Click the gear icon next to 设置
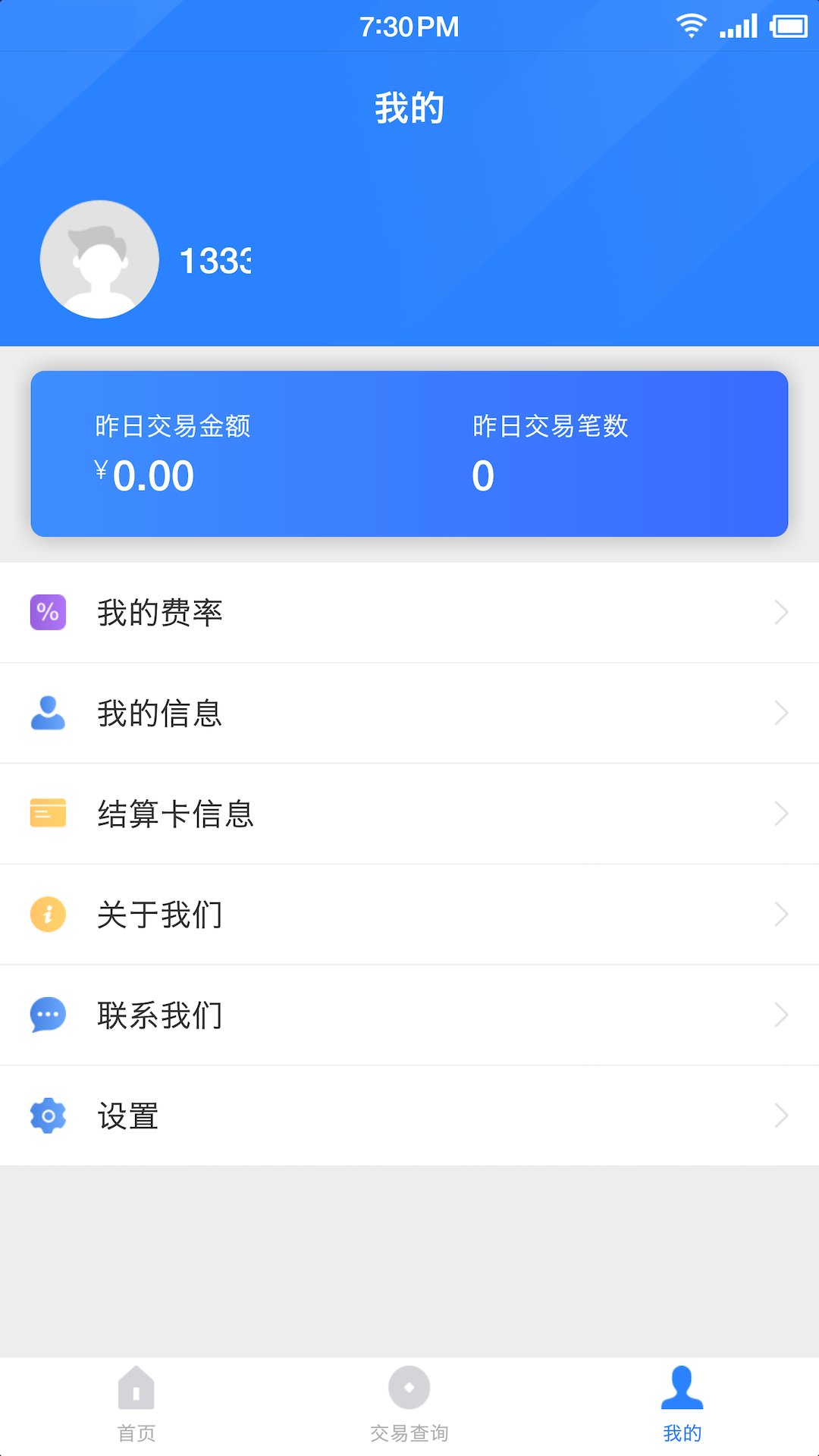This screenshot has width=819, height=1456. coord(47,1115)
